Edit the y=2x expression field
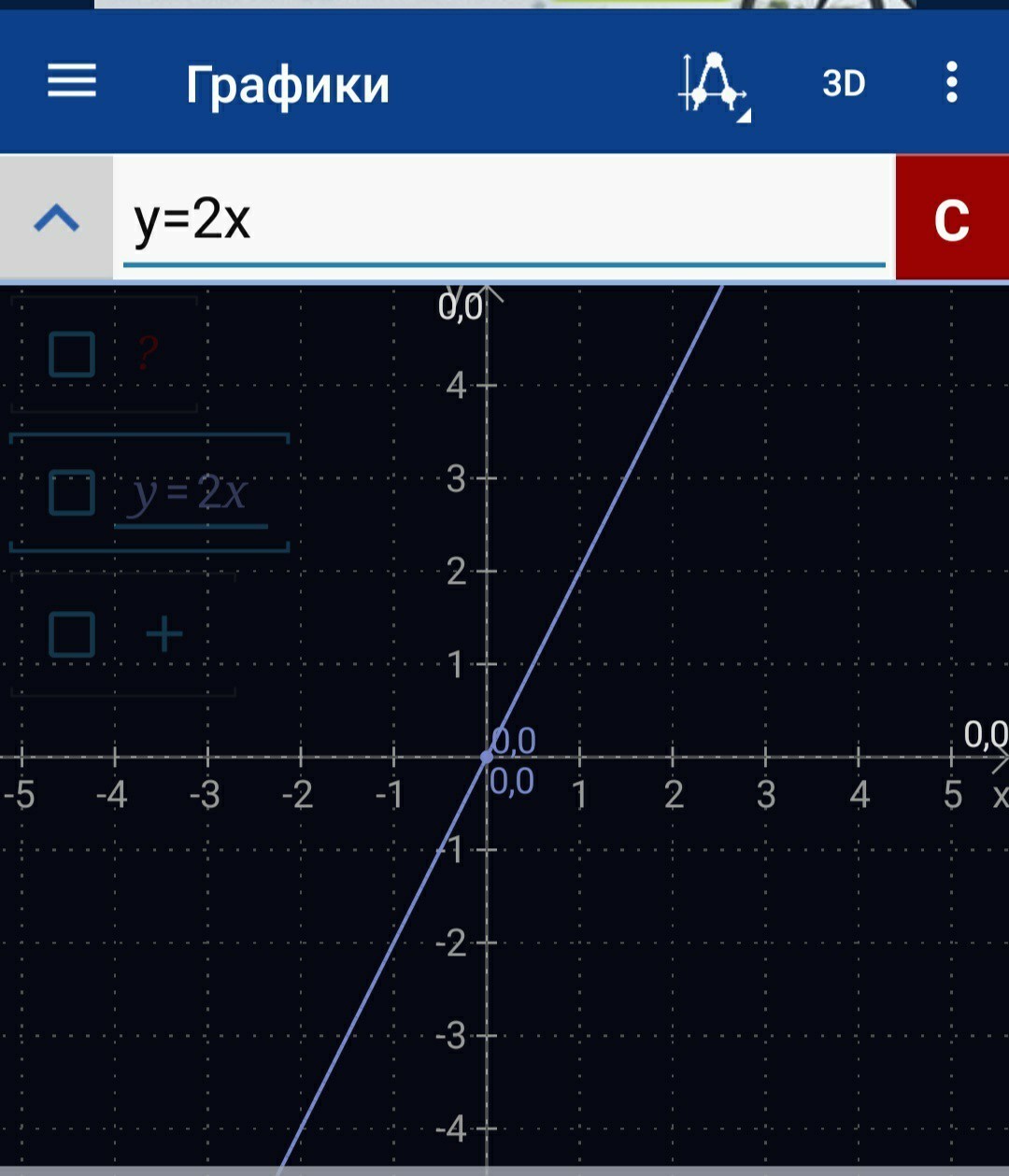Image resolution: width=1009 pixels, height=1176 pixels. [503, 220]
